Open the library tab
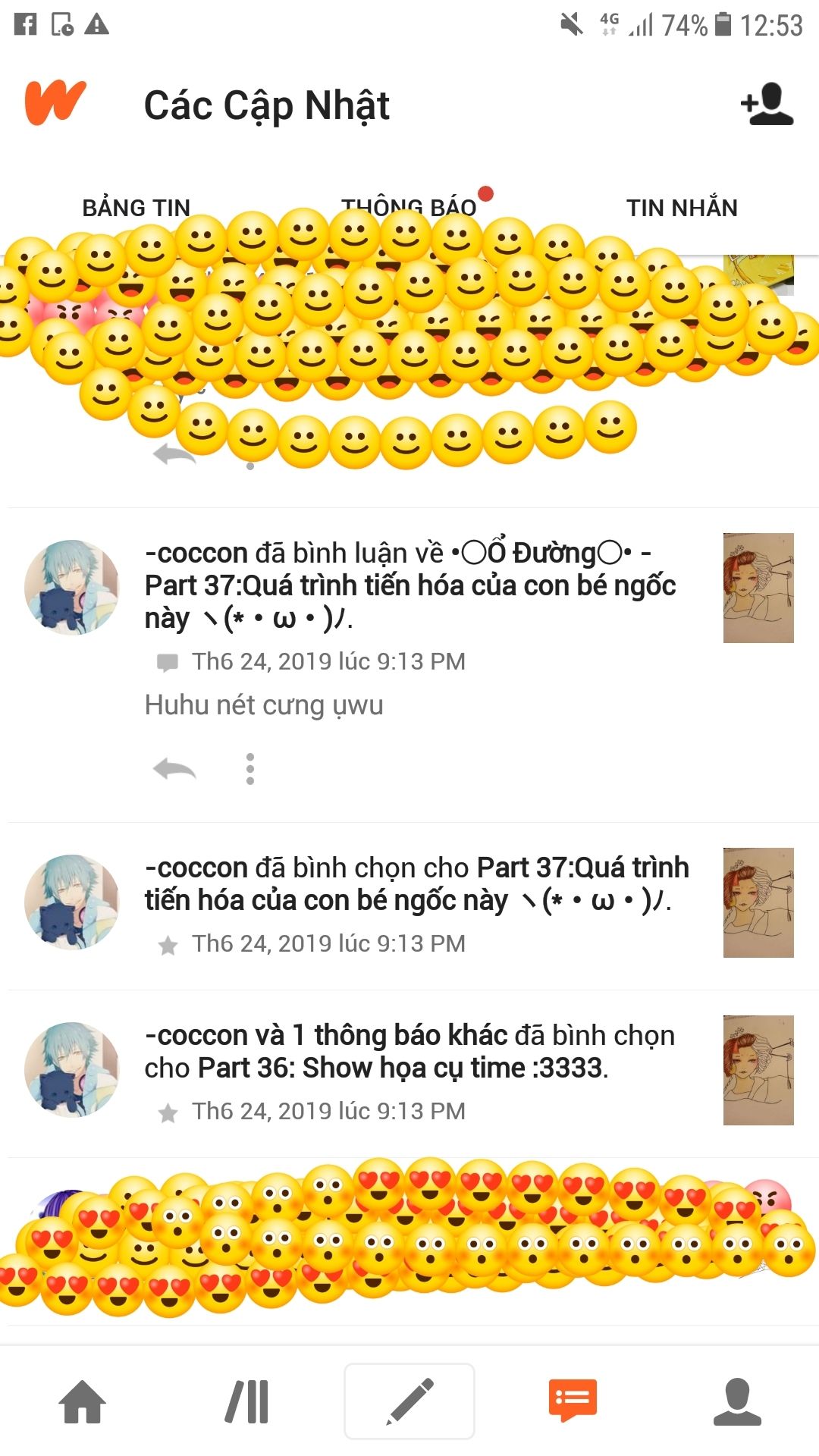The image size is (819, 1456). [x=246, y=1401]
